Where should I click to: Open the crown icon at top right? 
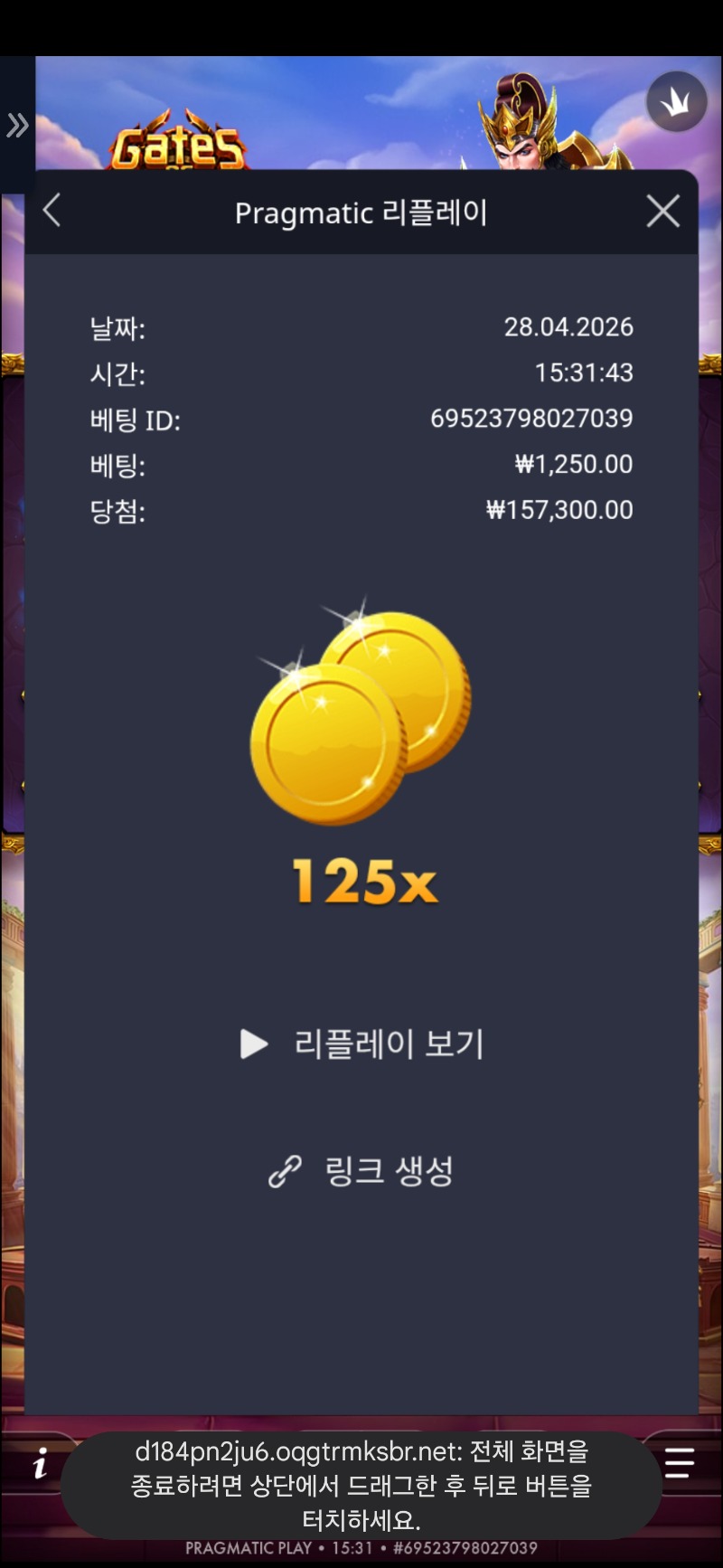pos(676,102)
